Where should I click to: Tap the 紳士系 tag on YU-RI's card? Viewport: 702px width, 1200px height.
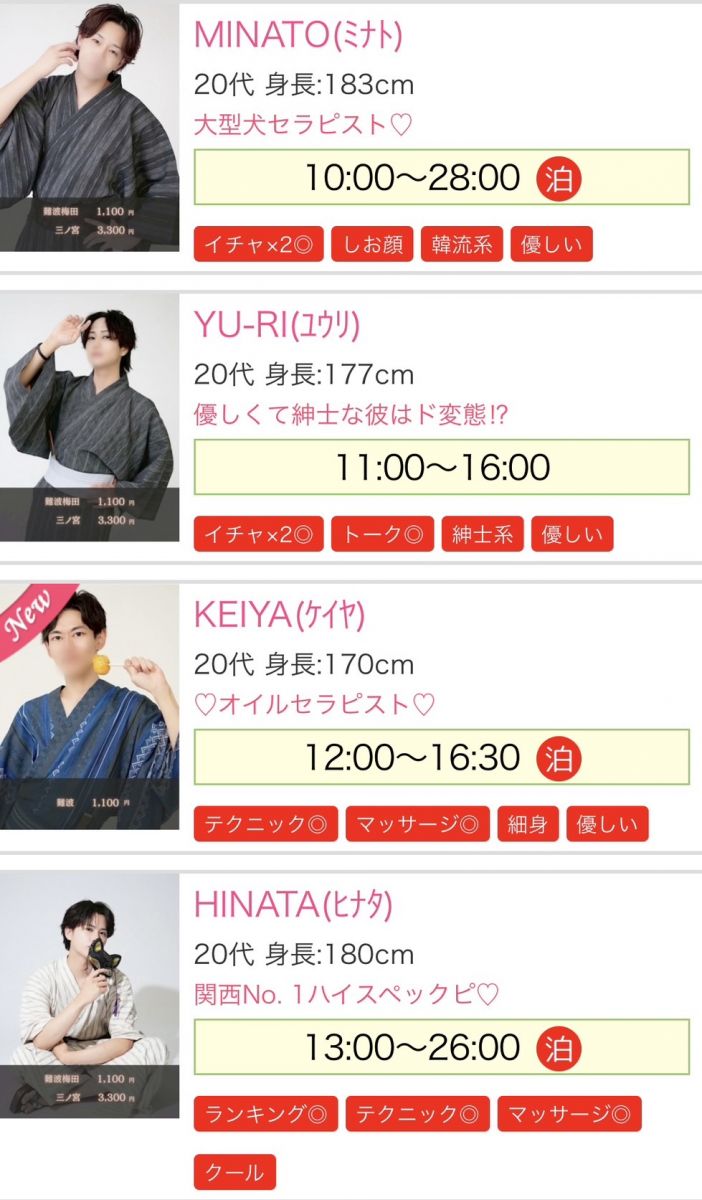coord(481,535)
